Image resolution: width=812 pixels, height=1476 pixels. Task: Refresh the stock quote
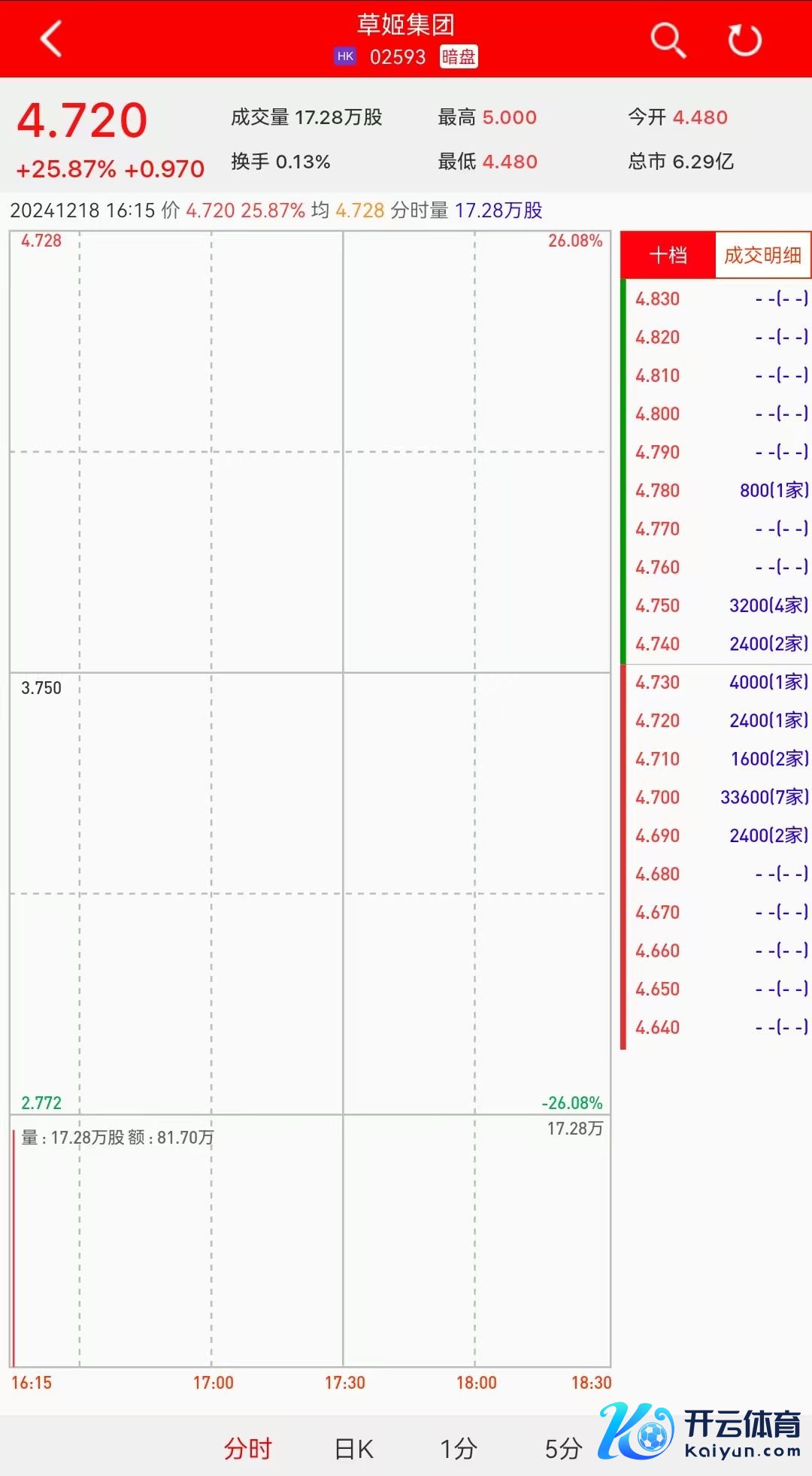click(744, 40)
